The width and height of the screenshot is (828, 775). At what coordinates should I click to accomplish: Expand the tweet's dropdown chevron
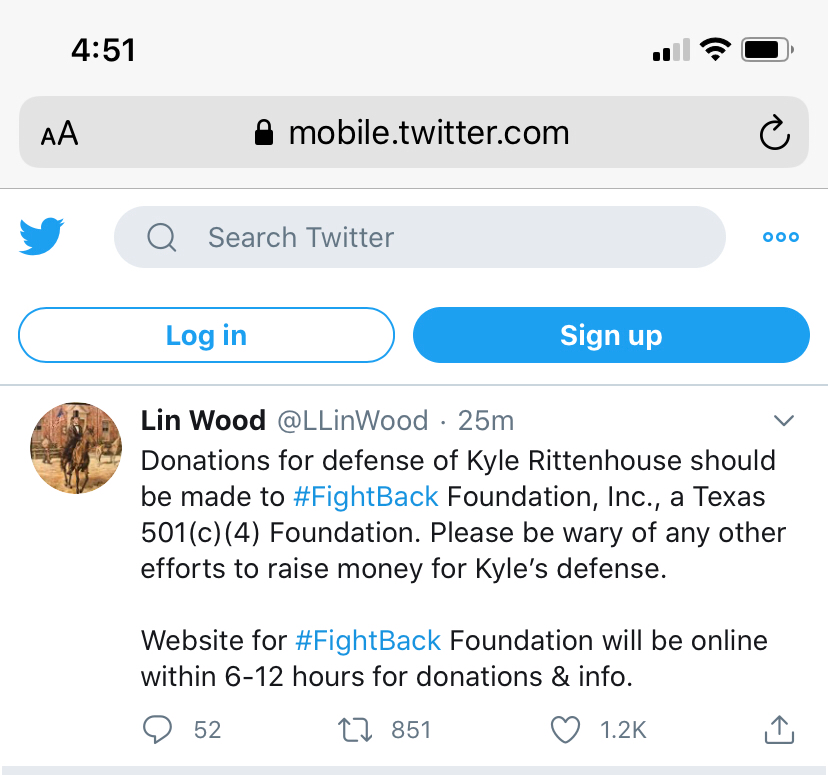[784, 421]
